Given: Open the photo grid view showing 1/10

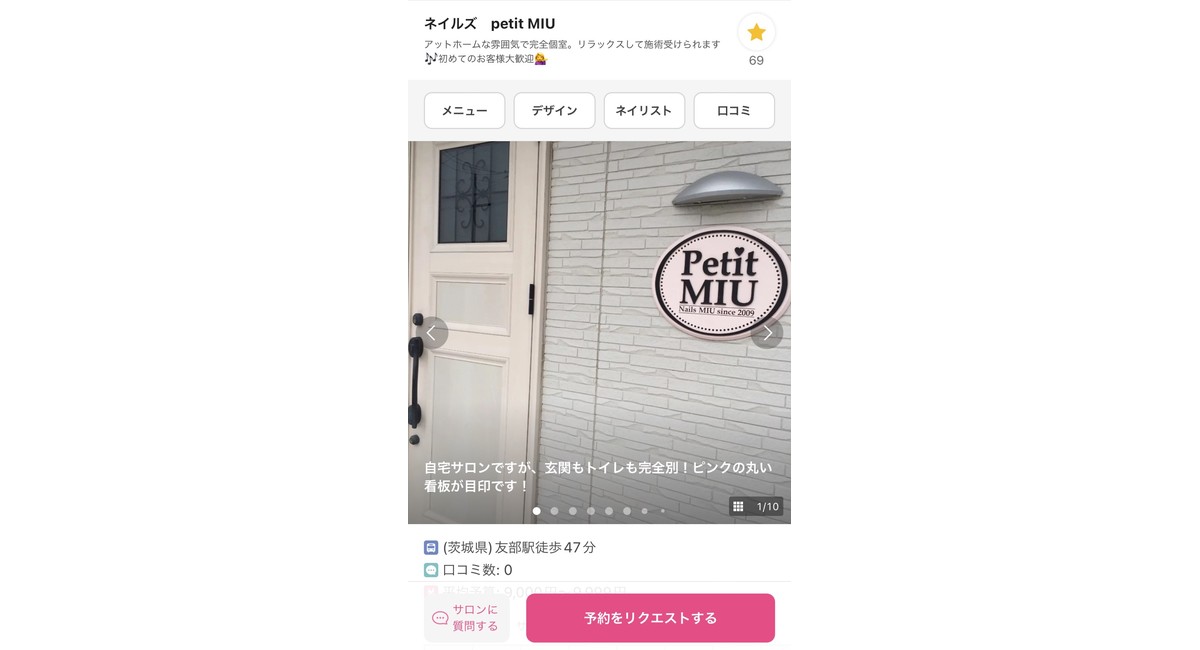Looking at the screenshot, I should coord(756,506).
